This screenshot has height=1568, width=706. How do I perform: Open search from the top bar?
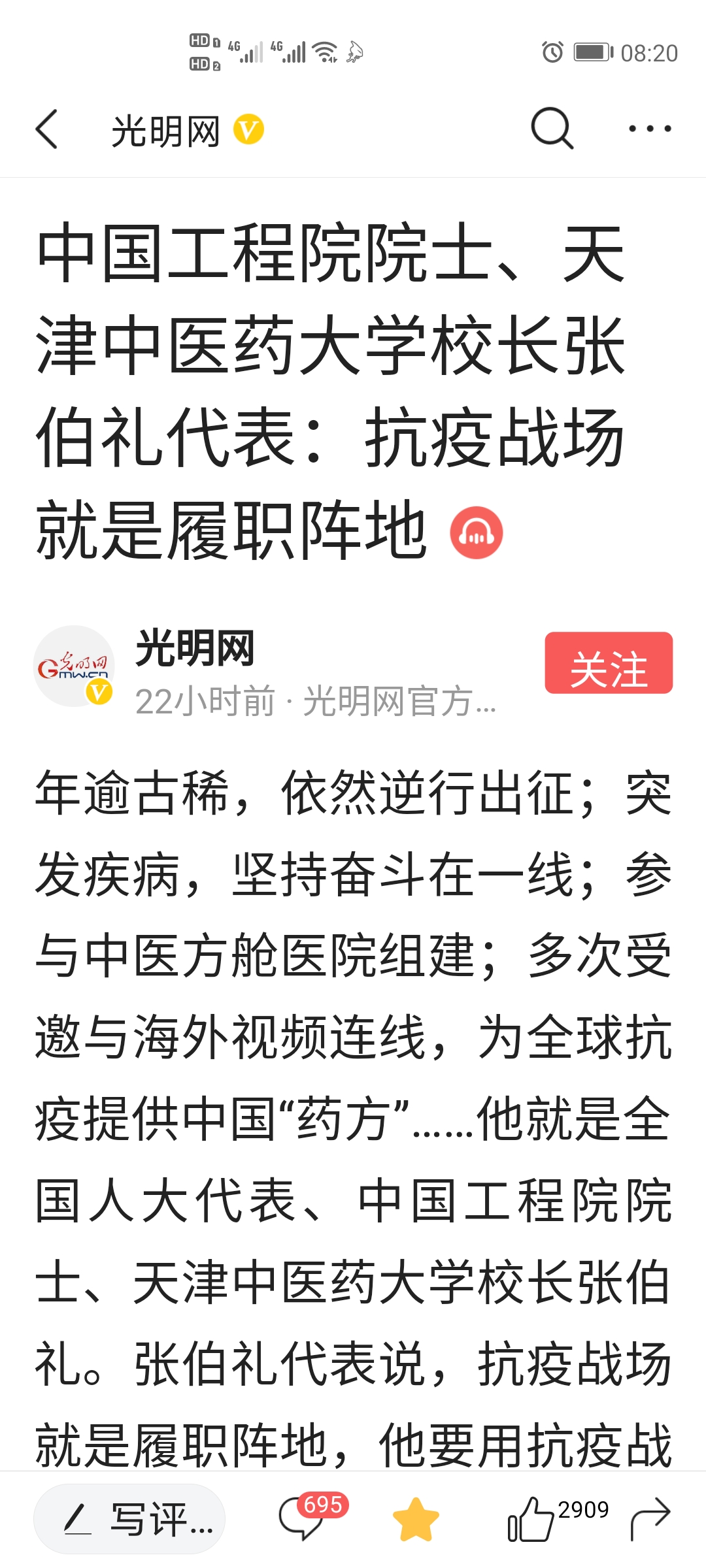click(552, 129)
